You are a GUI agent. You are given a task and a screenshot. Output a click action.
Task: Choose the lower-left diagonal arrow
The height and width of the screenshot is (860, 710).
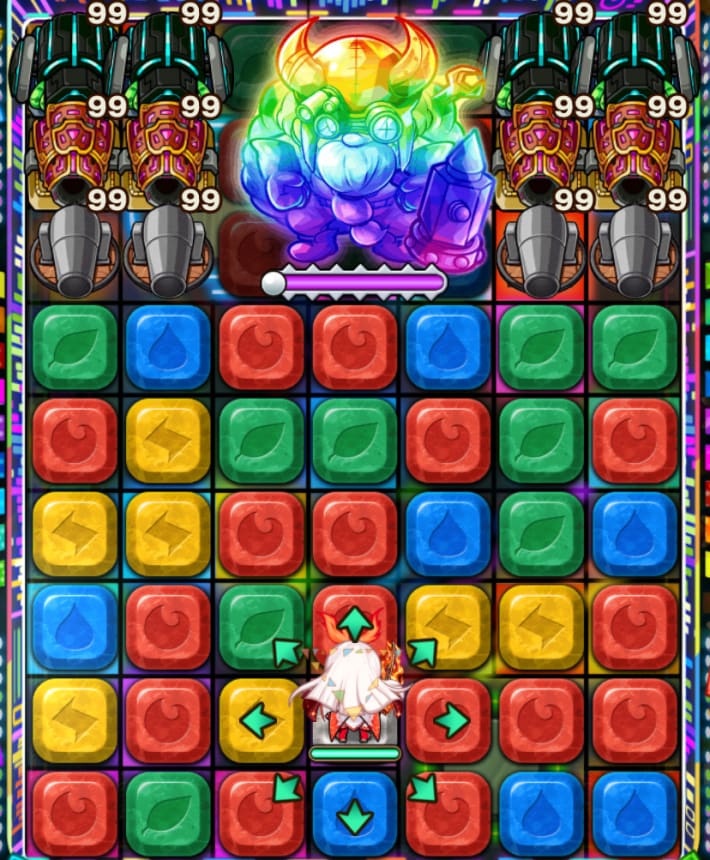click(287, 787)
